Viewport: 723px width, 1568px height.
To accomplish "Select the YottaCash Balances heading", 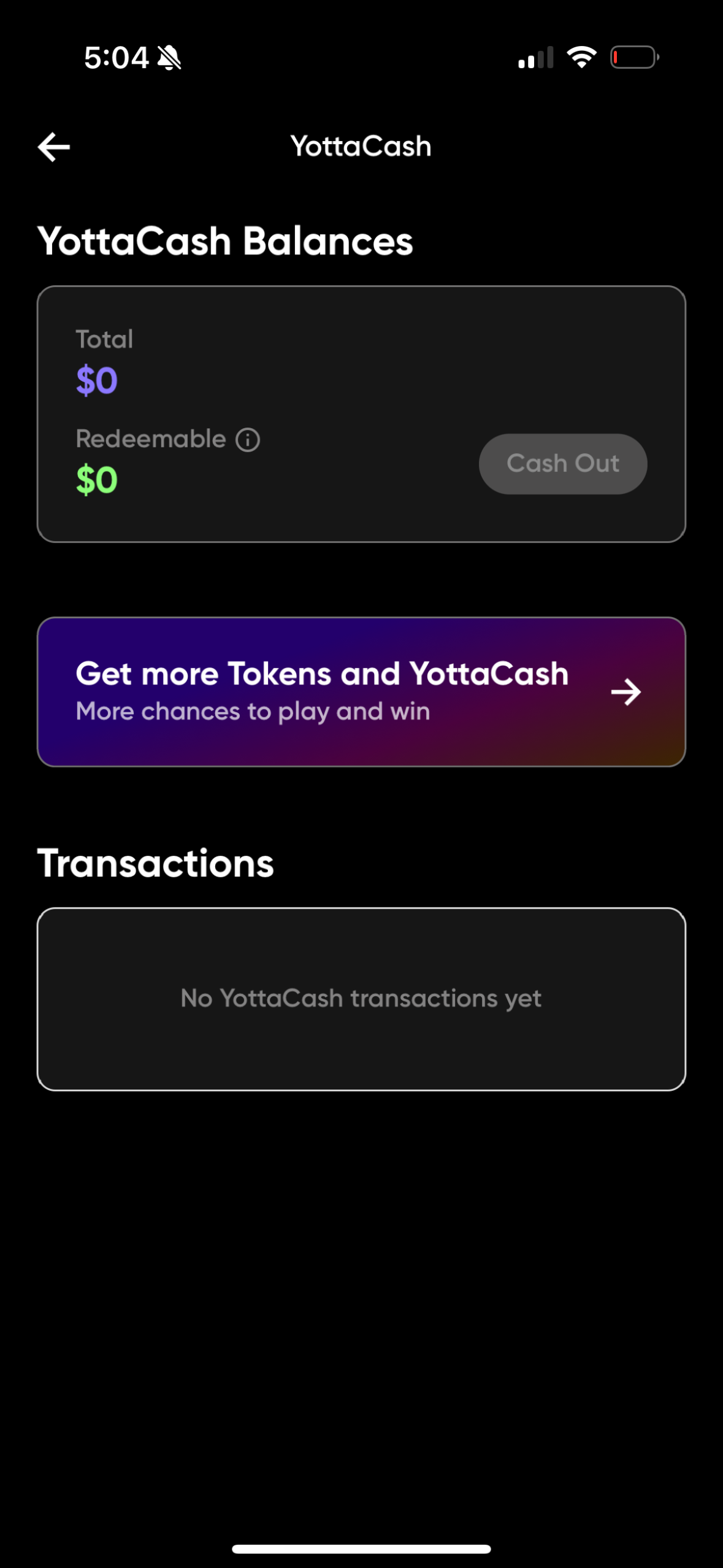I will click(x=226, y=240).
